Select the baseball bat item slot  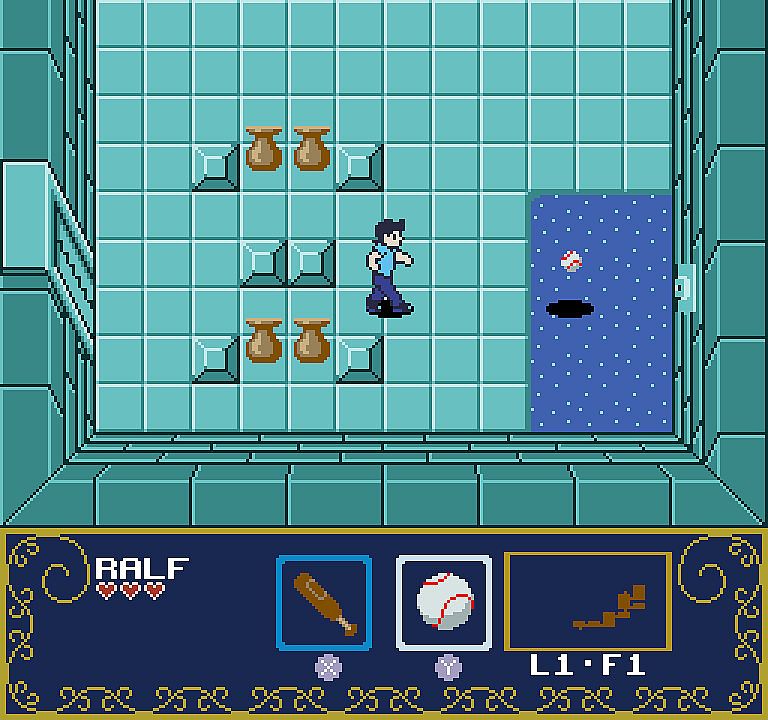click(324, 602)
